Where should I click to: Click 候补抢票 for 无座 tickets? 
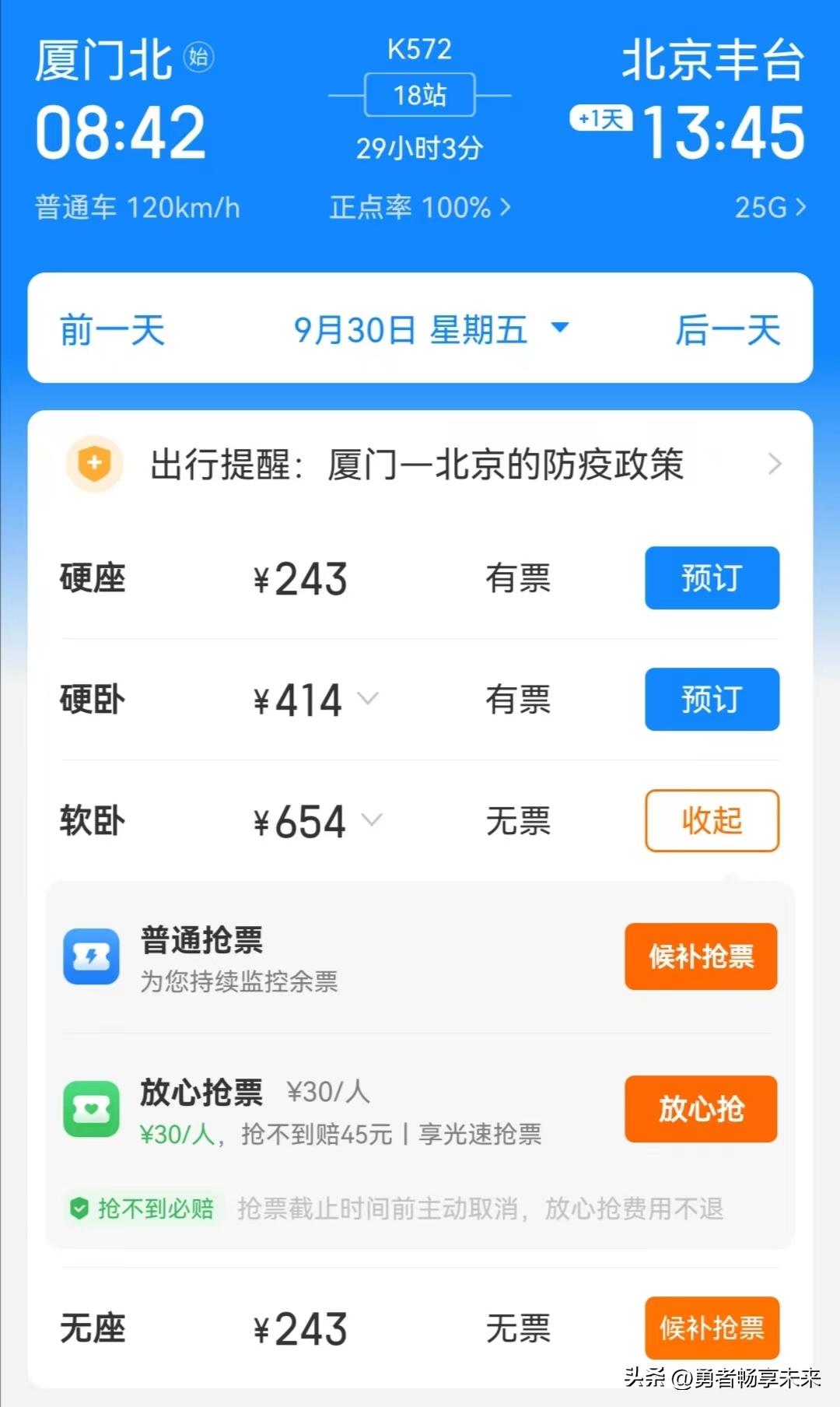coord(711,1328)
